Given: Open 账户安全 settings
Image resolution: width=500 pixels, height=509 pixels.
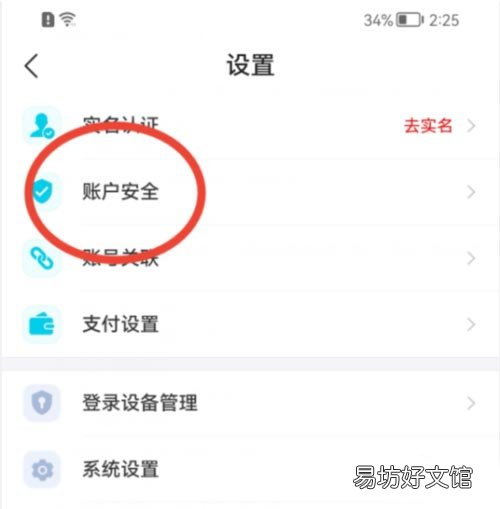Looking at the screenshot, I should [x=250, y=192].
